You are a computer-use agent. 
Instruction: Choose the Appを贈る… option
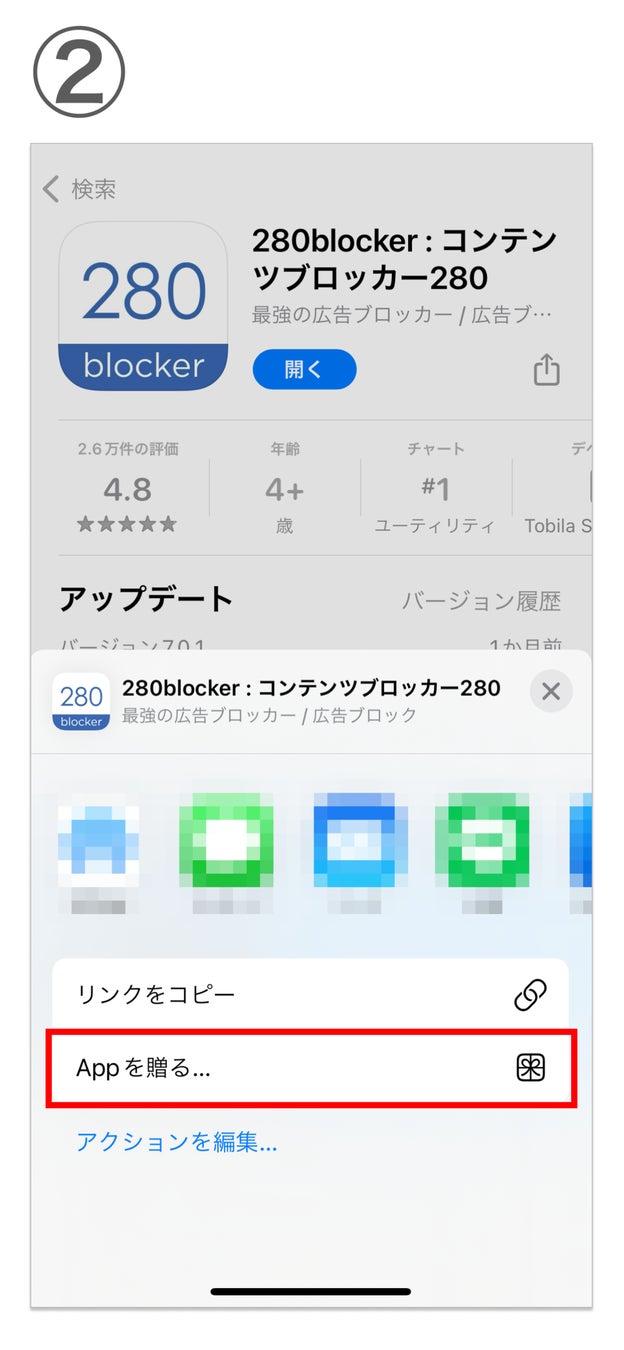(310, 1068)
